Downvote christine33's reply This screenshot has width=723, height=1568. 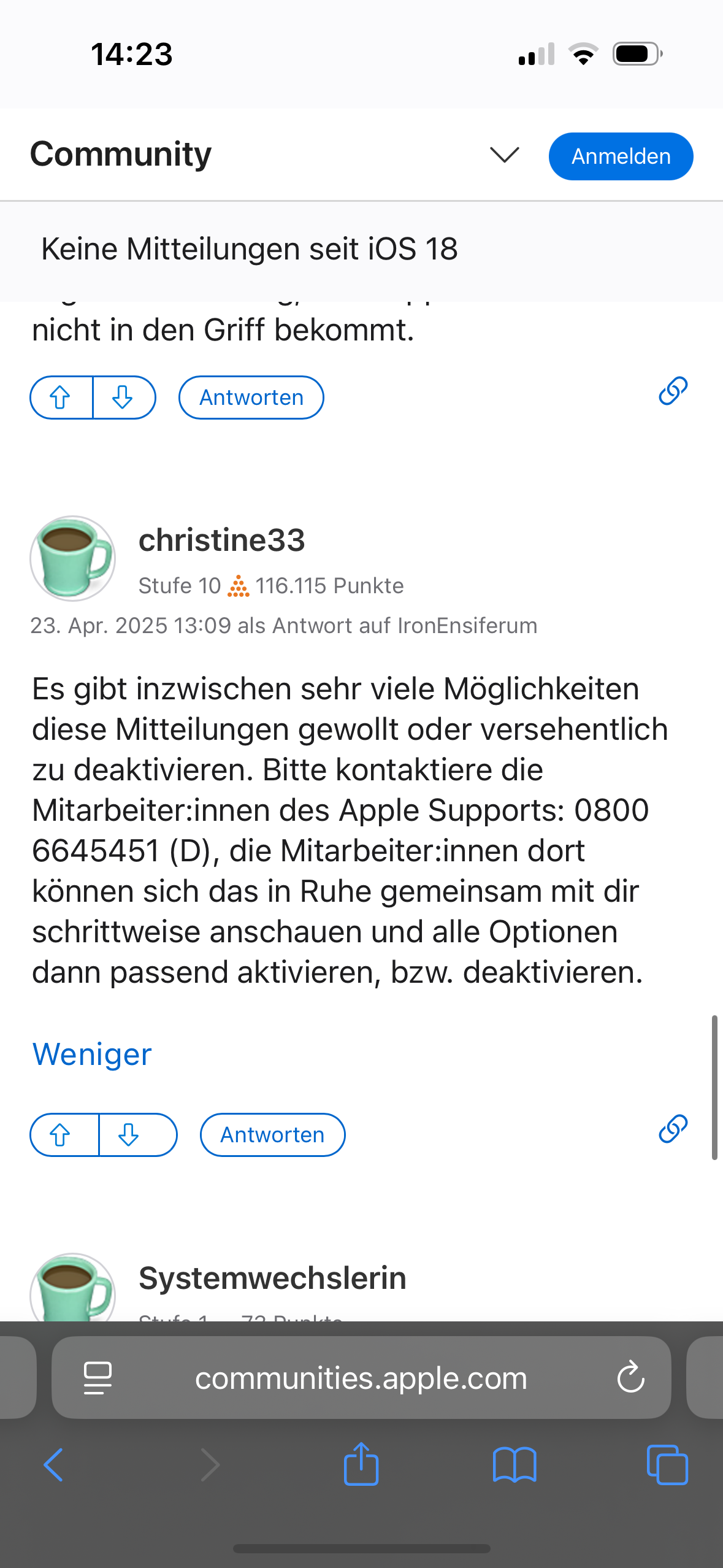(129, 1135)
